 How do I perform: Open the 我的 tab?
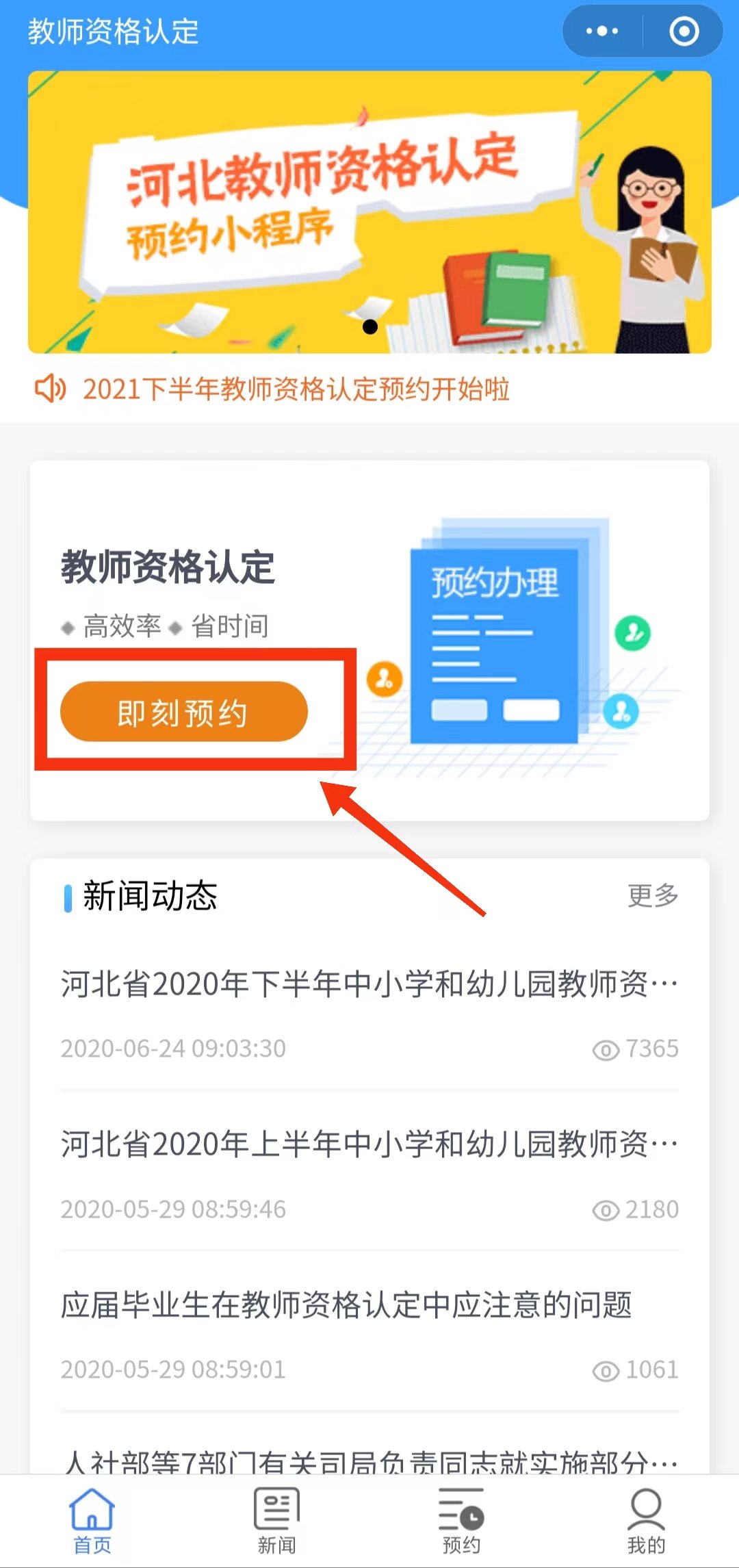point(647,1522)
